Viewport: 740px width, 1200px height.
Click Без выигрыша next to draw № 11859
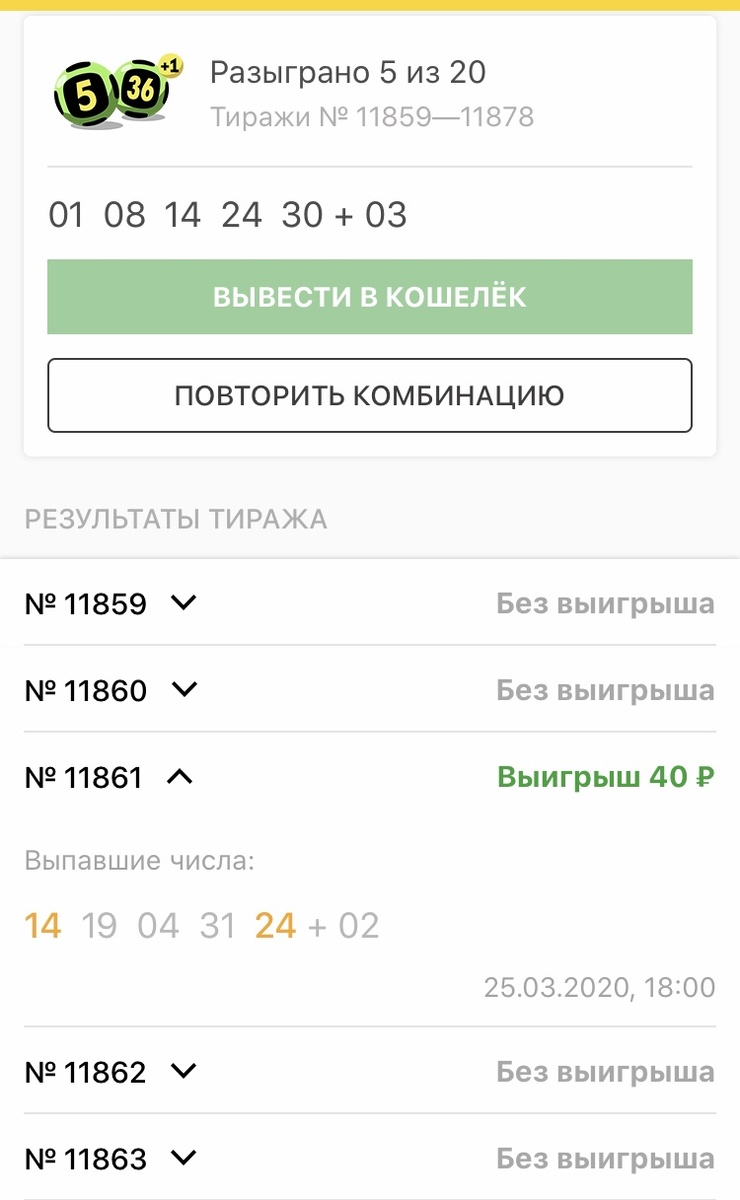tap(604, 603)
